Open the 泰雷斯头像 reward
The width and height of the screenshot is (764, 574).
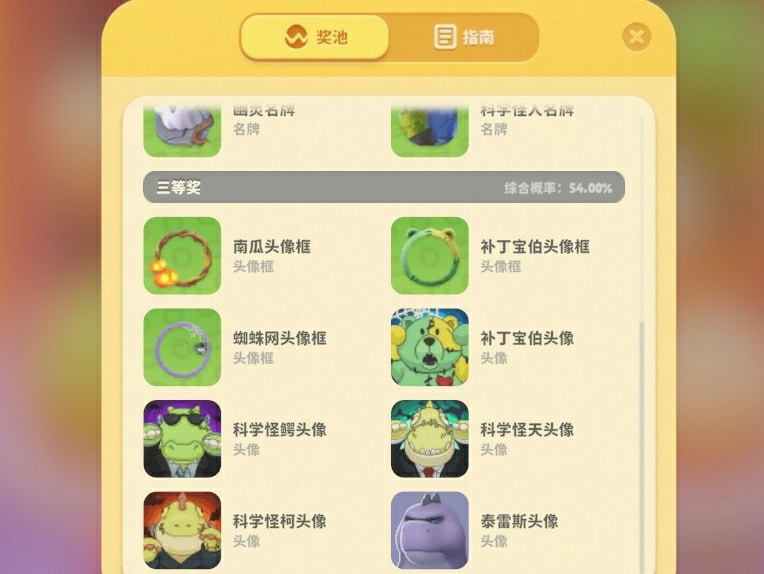[x=430, y=530]
